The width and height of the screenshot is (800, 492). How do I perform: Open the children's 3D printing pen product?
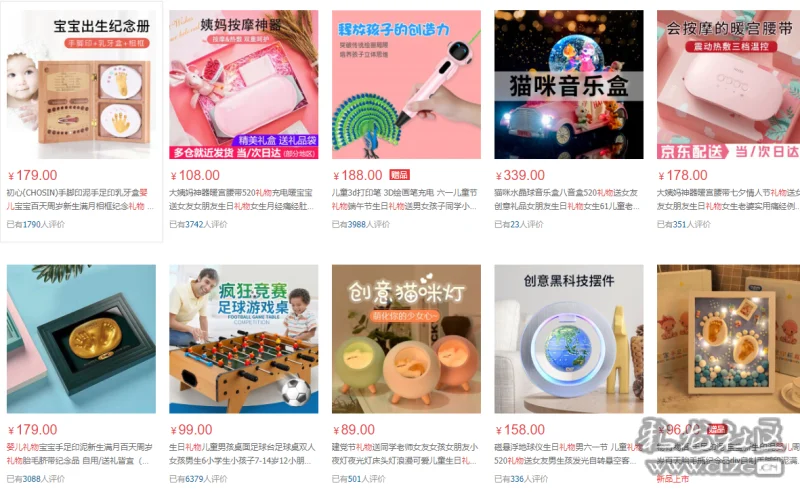(406, 85)
